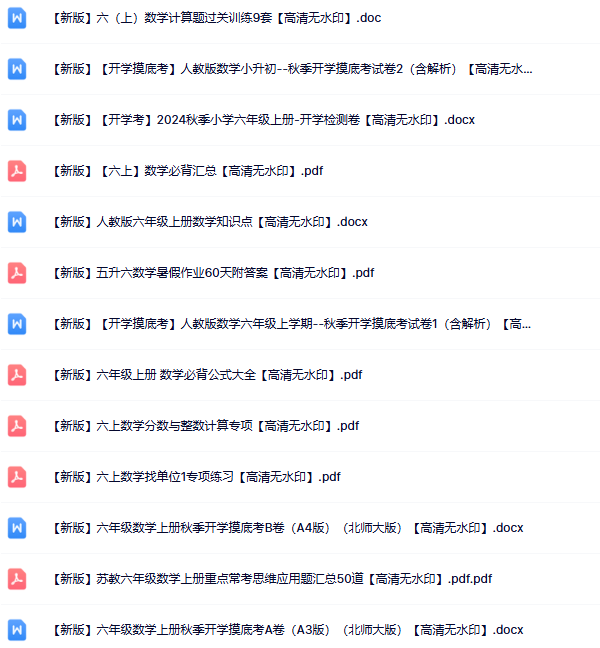The image size is (600, 648).
Task: Open 苏教六年级数学上册重点常考思维应用题汇总50道 file
Action: [270, 579]
